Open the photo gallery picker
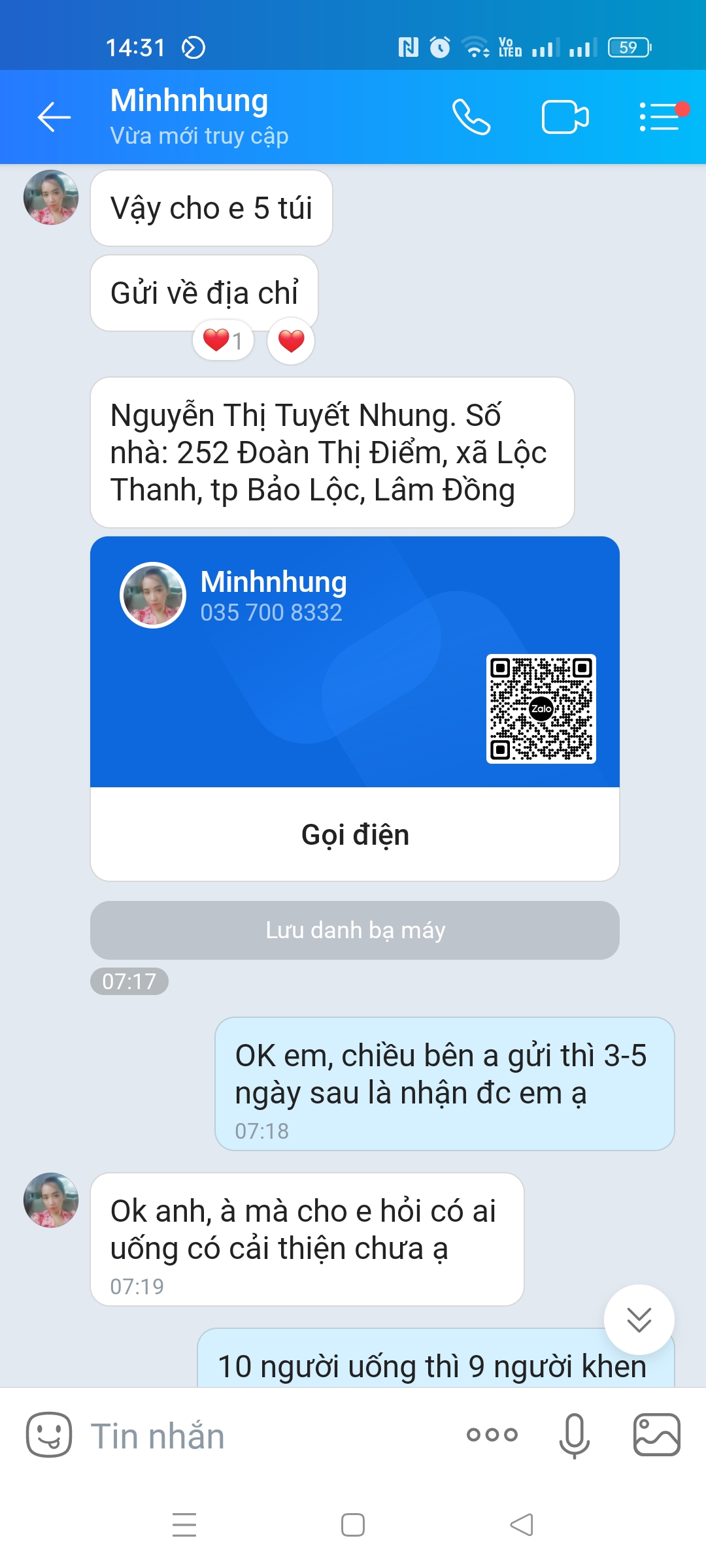 click(656, 1435)
